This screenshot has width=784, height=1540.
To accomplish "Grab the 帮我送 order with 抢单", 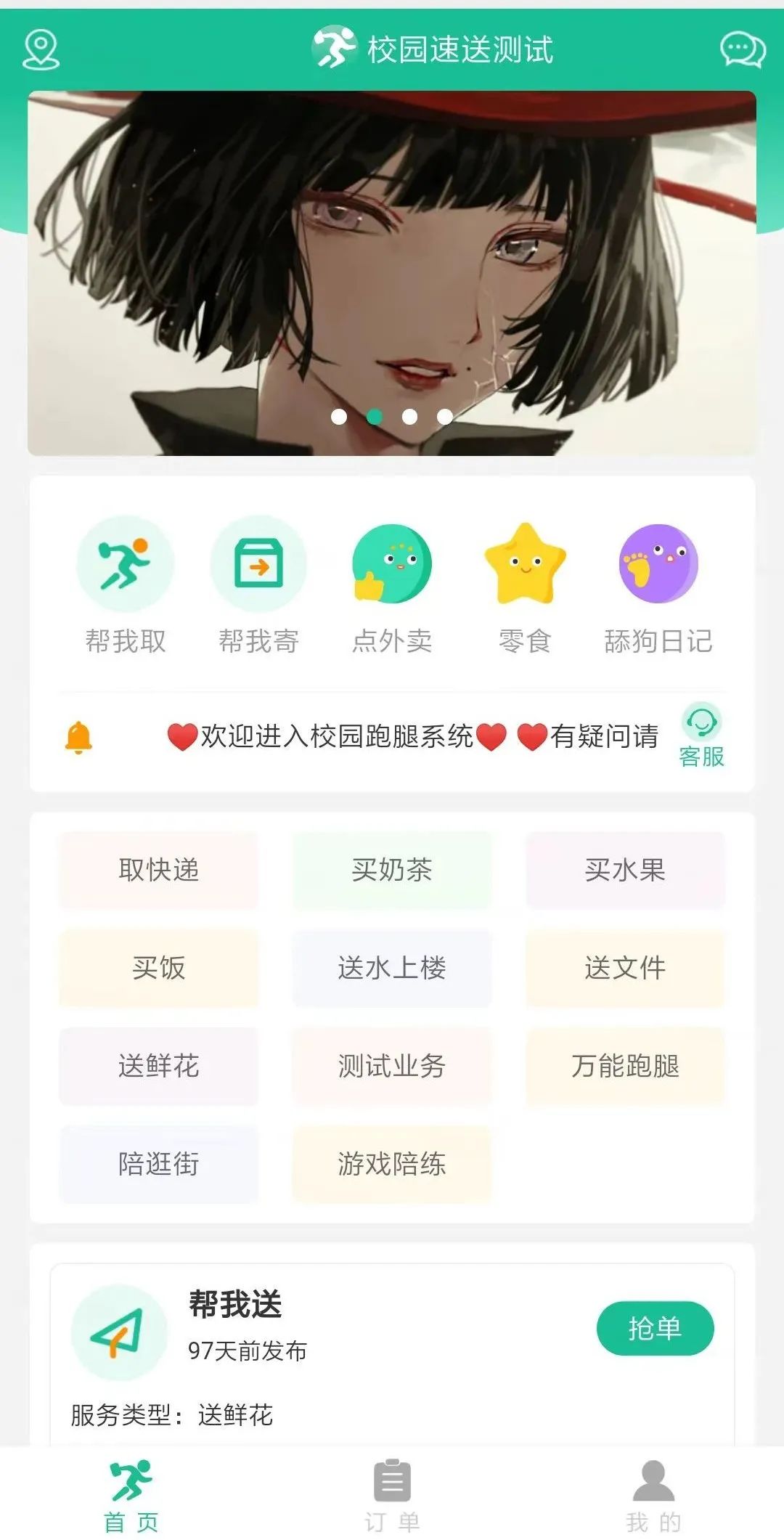I will (x=655, y=1328).
